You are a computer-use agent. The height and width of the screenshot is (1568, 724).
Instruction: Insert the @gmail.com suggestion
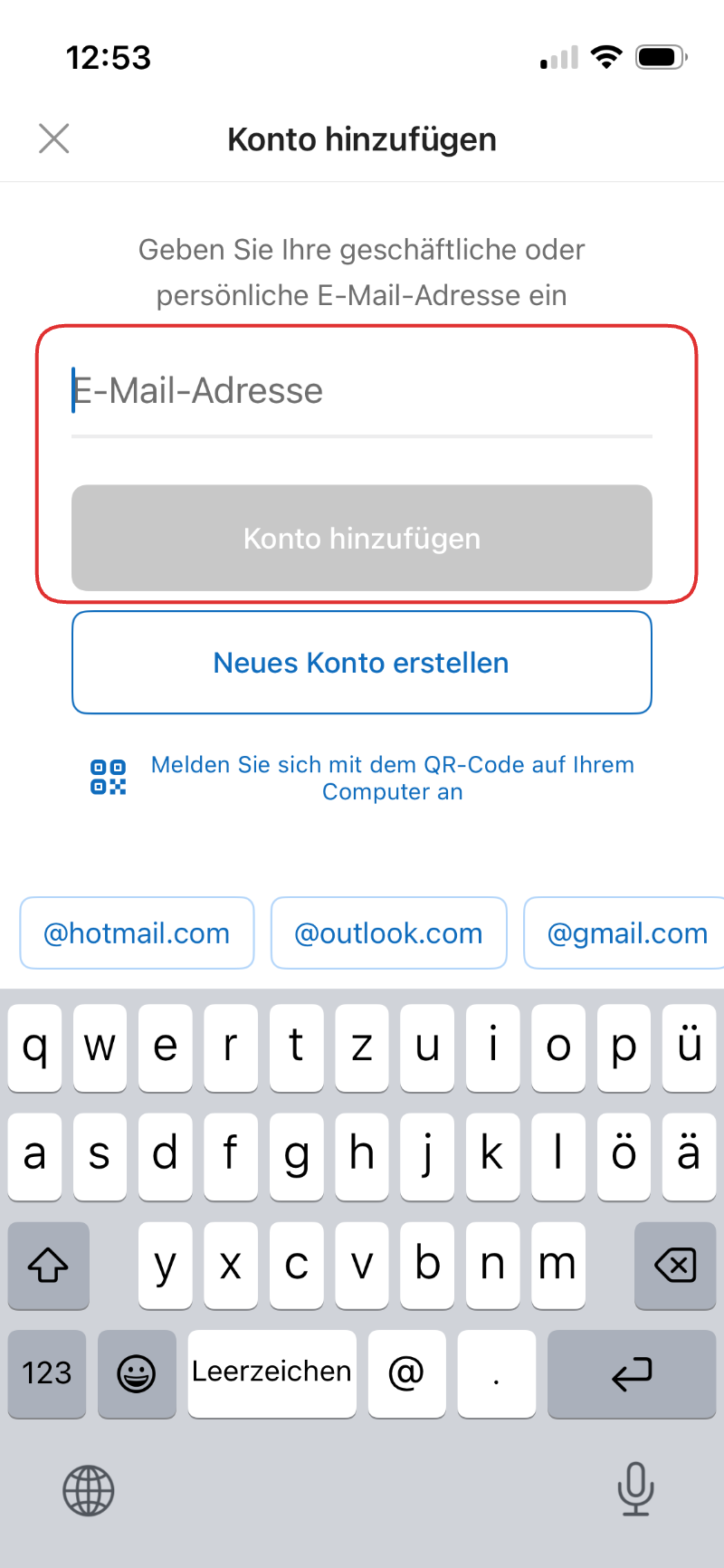[x=626, y=932]
